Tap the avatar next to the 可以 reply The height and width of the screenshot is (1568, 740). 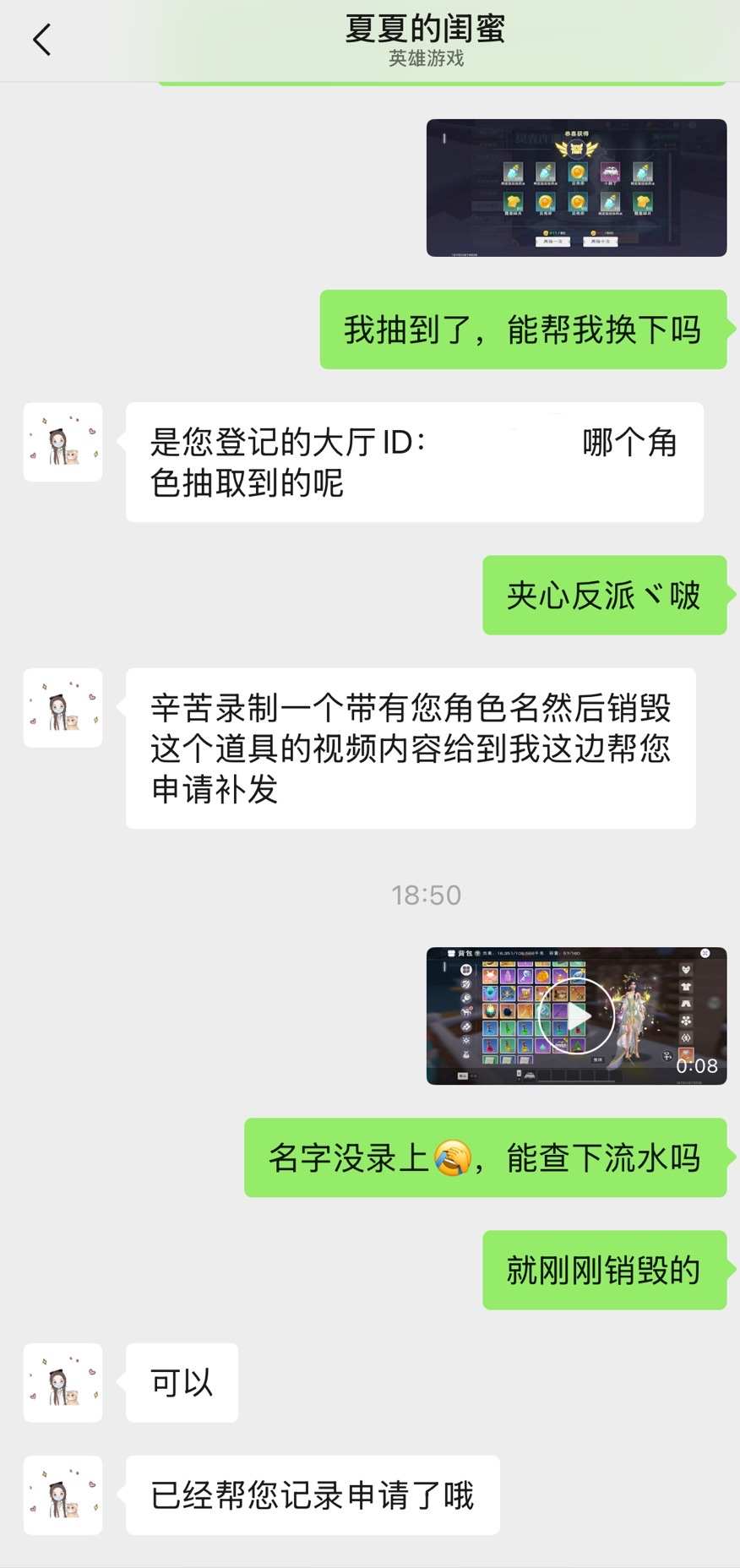pyautogui.click(x=63, y=1383)
